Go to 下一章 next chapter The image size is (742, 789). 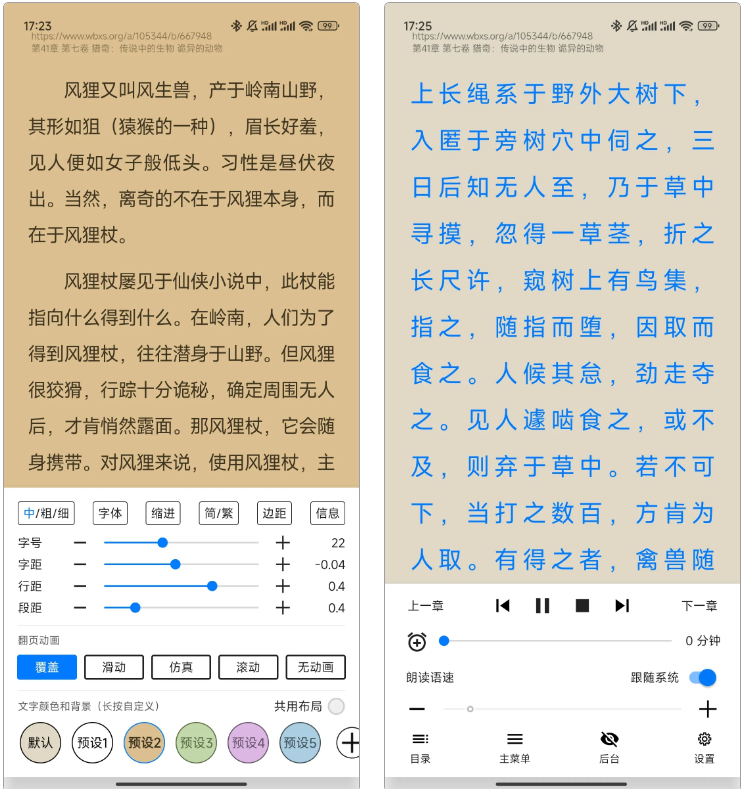point(700,606)
